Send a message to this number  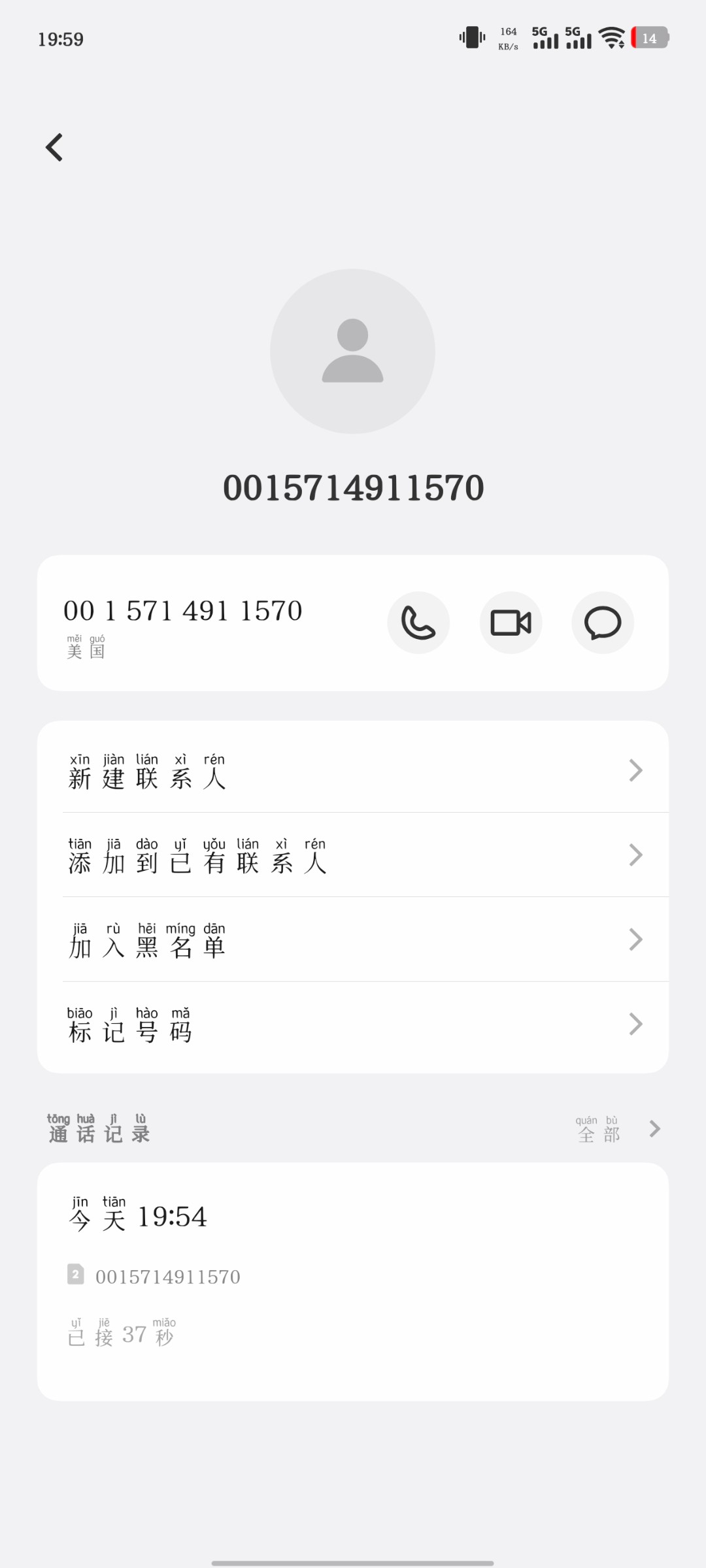[x=603, y=623]
